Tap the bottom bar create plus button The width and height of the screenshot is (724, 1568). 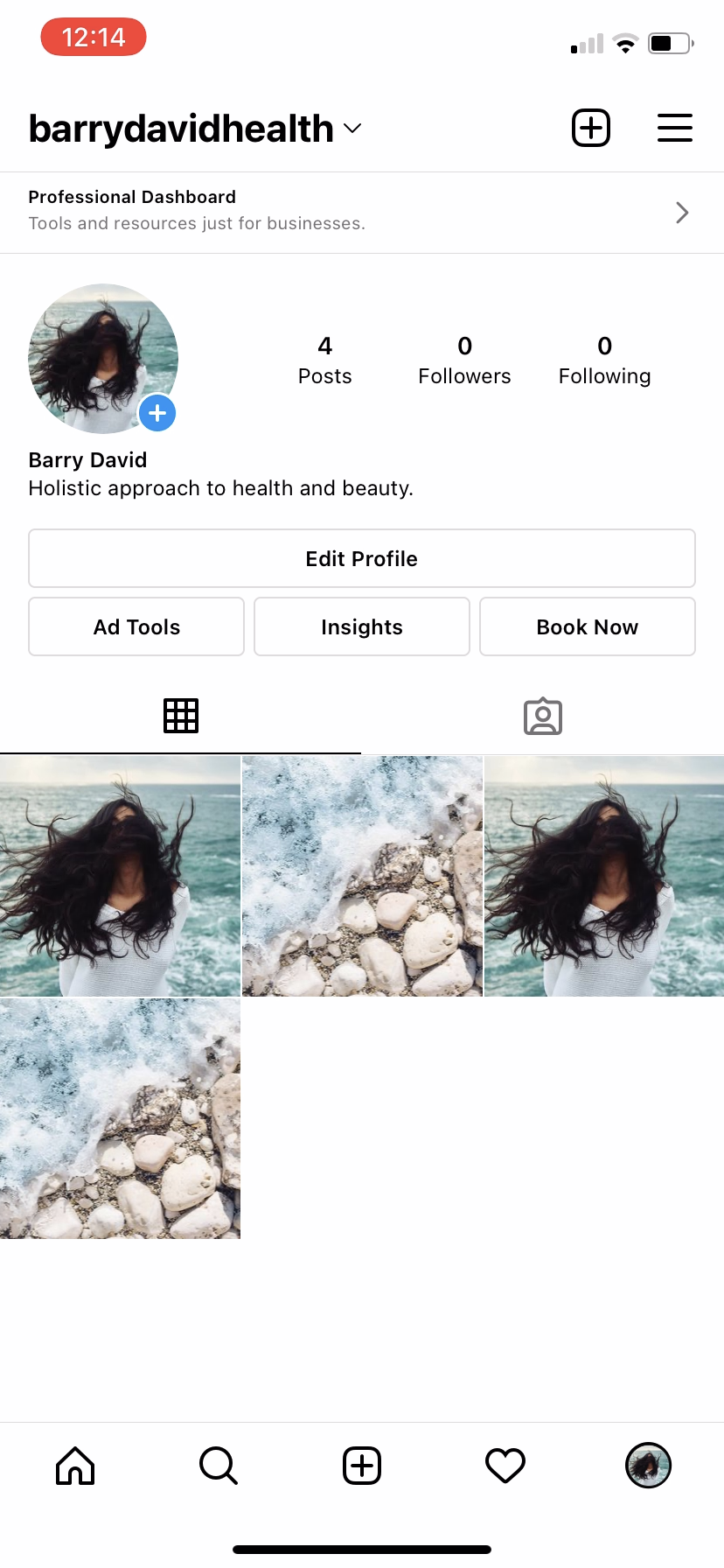click(x=362, y=1466)
